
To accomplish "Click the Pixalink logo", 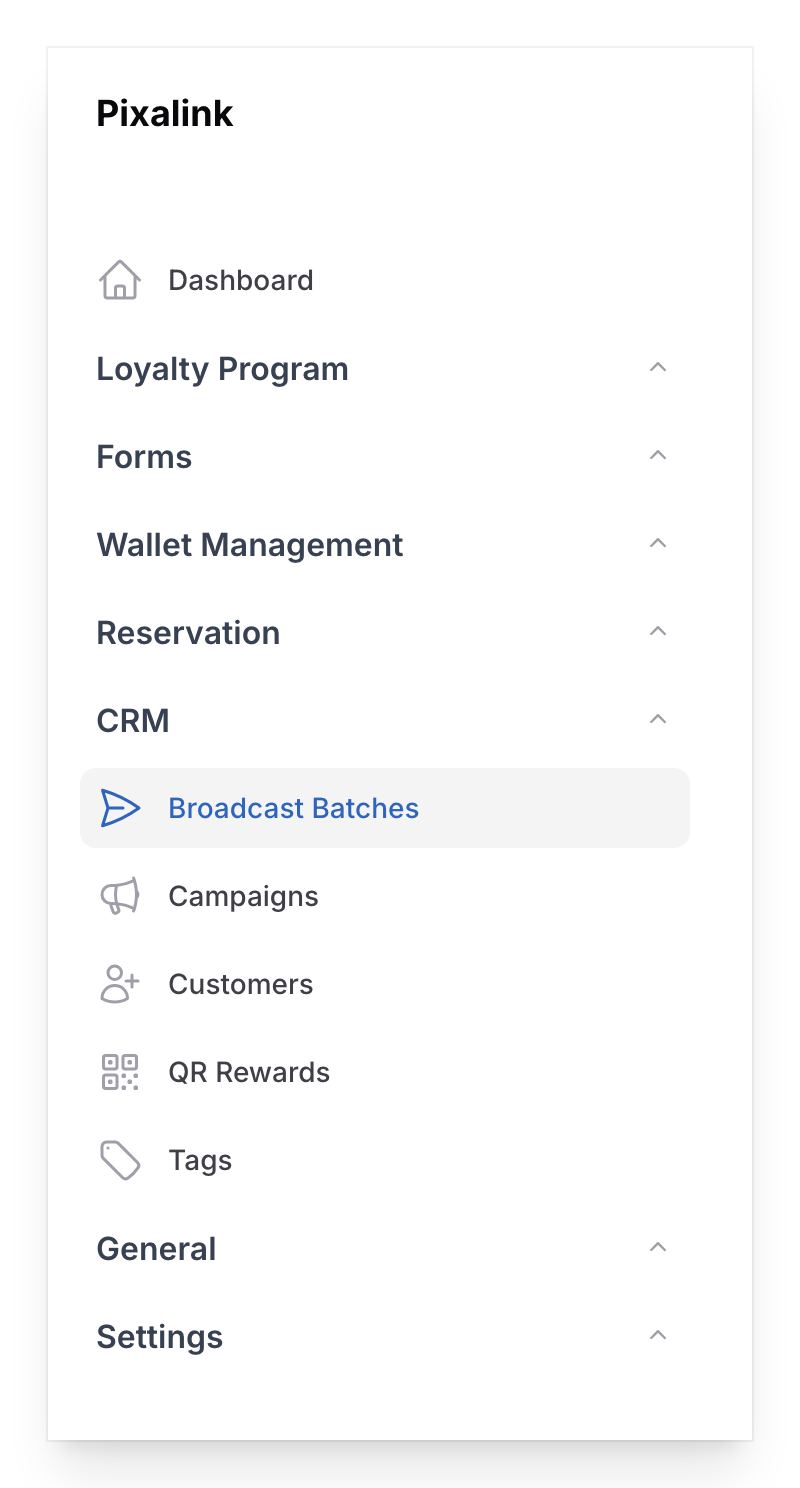I will 164,113.
